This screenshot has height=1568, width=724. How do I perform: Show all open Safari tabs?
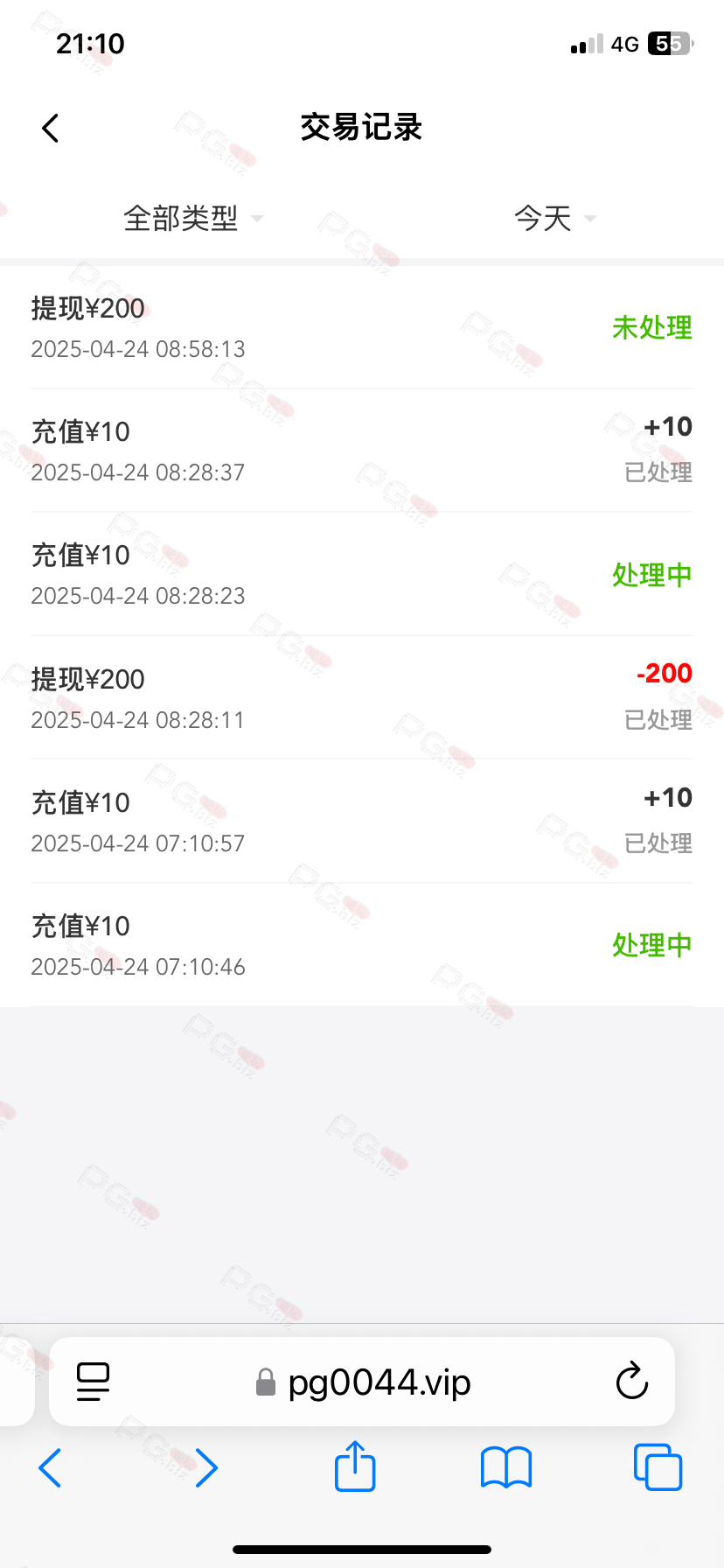pyautogui.click(x=658, y=1467)
